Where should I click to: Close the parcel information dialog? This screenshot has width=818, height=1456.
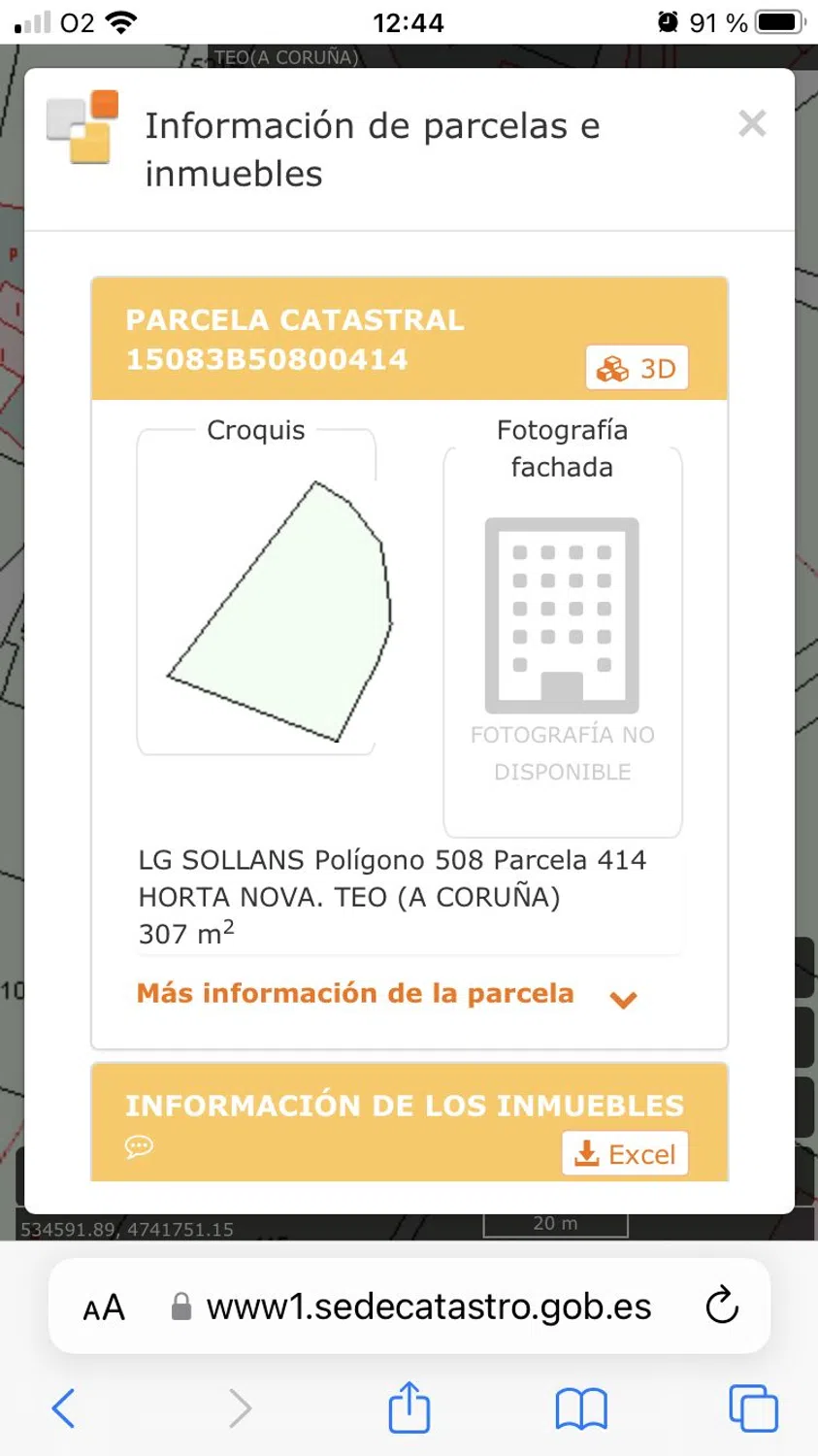click(752, 124)
